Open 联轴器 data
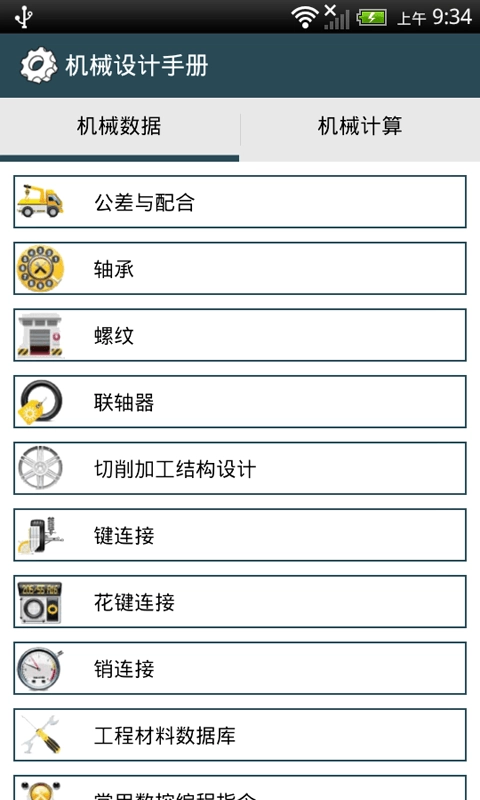The image size is (480, 800). pos(240,402)
